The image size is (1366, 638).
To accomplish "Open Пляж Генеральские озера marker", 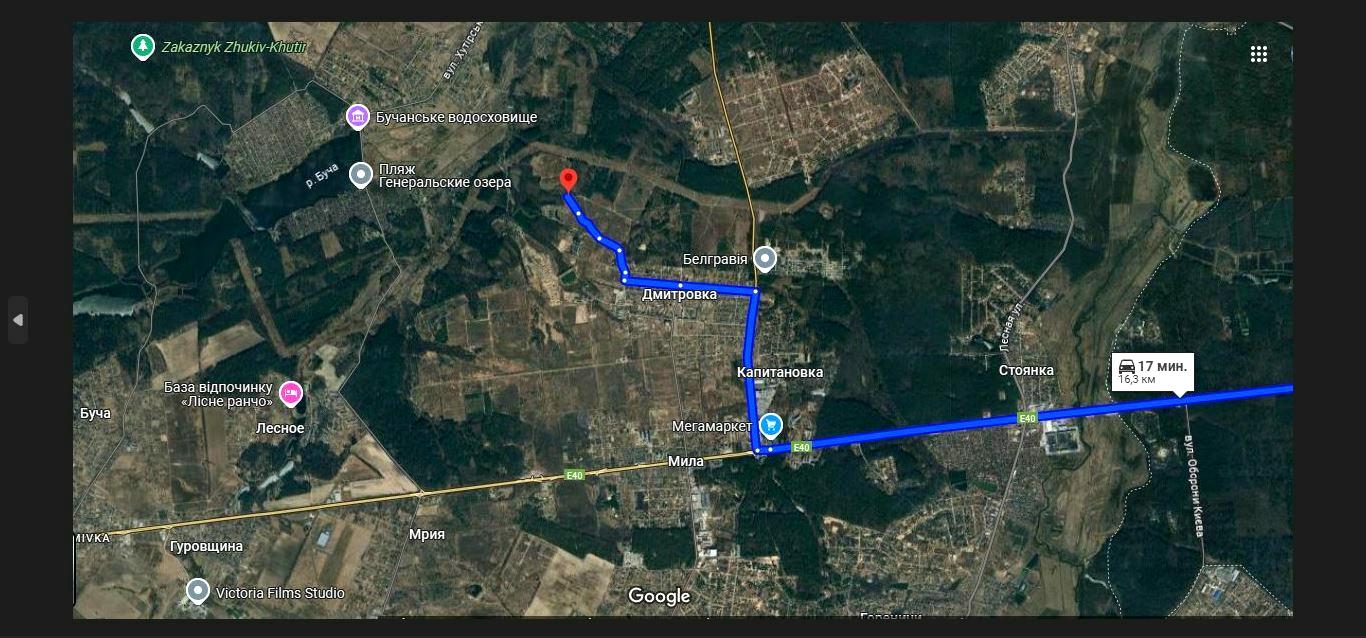I will point(361,175).
